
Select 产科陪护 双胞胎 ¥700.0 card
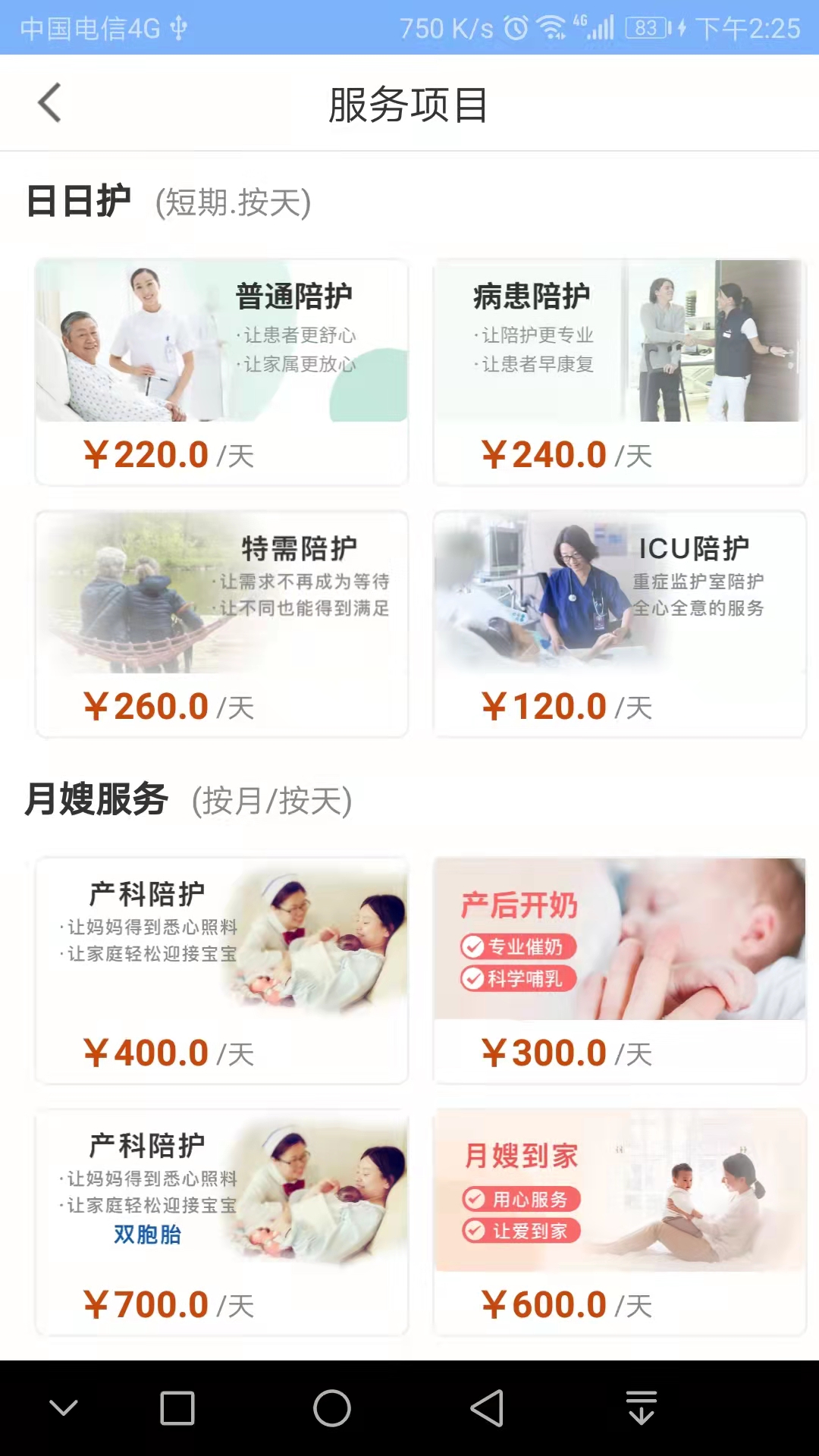(221, 1222)
